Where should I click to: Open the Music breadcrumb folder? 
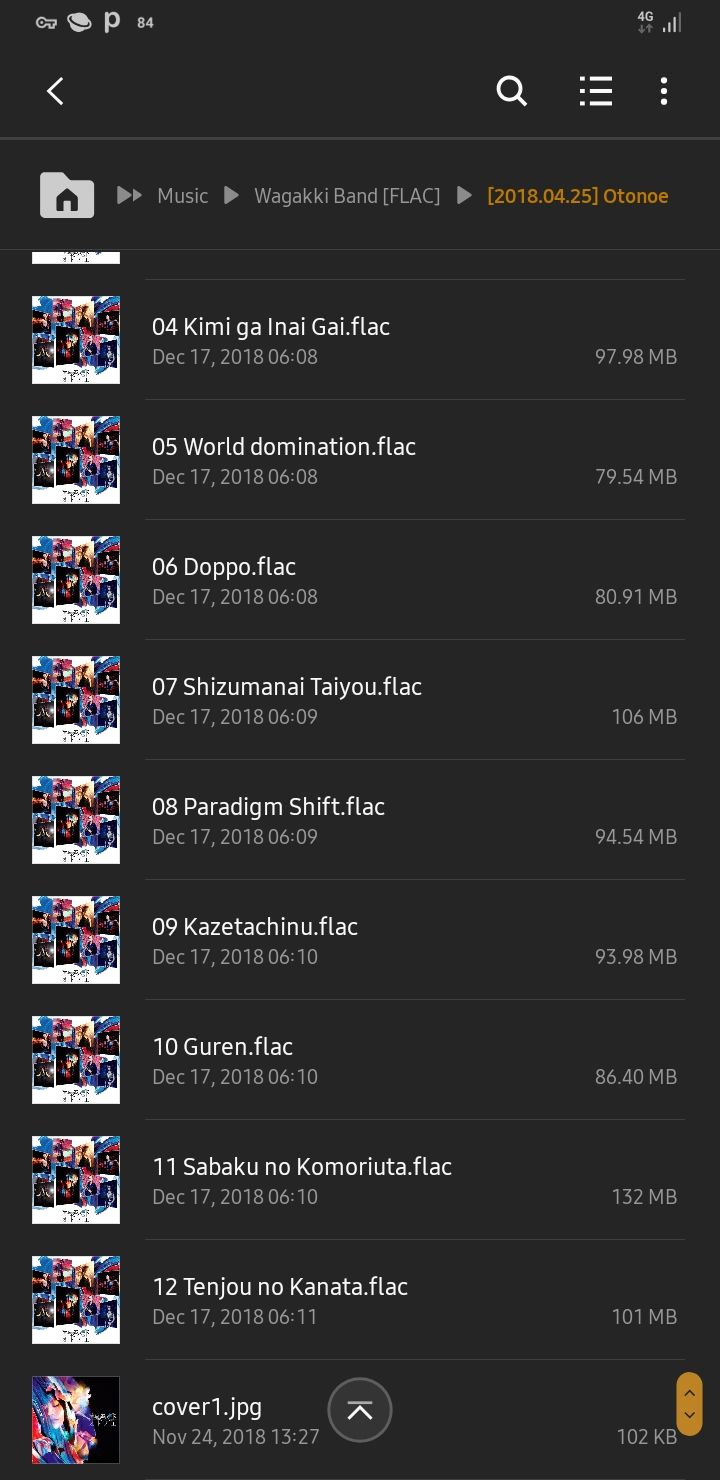pyautogui.click(x=182, y=196)
